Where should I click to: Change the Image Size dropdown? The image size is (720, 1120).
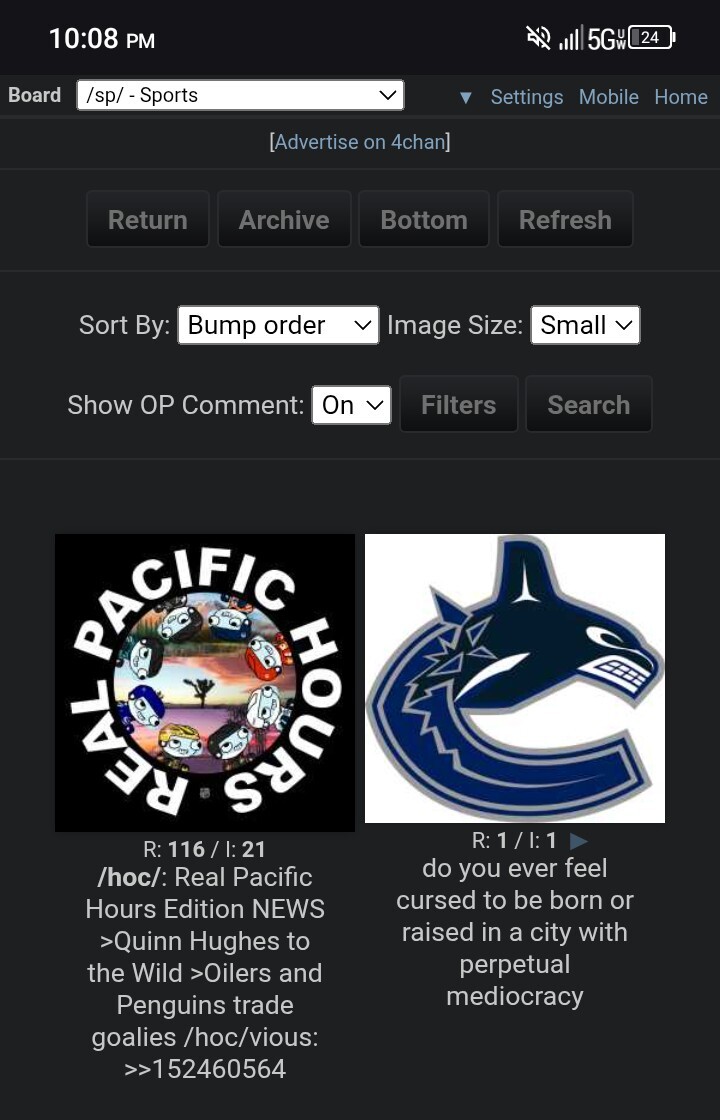click(585, 325)
